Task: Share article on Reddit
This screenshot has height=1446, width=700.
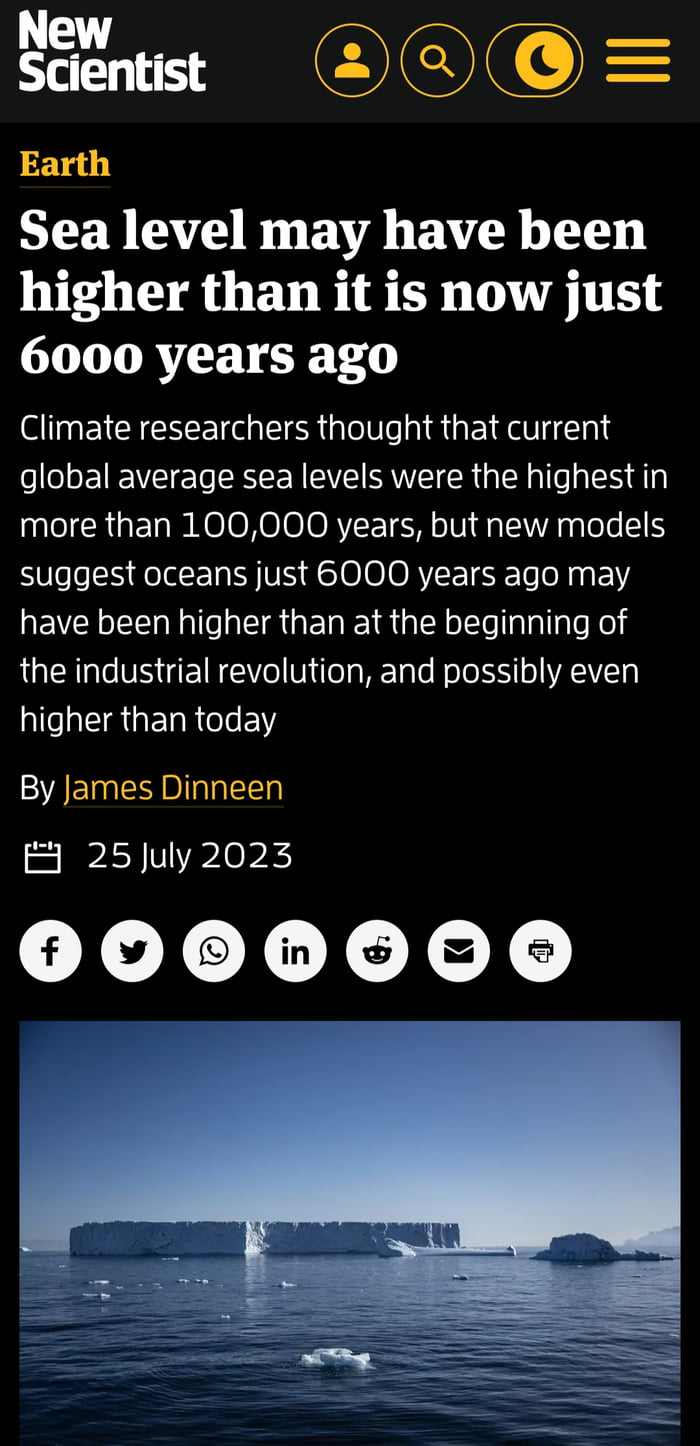Action: coord(377,951)
